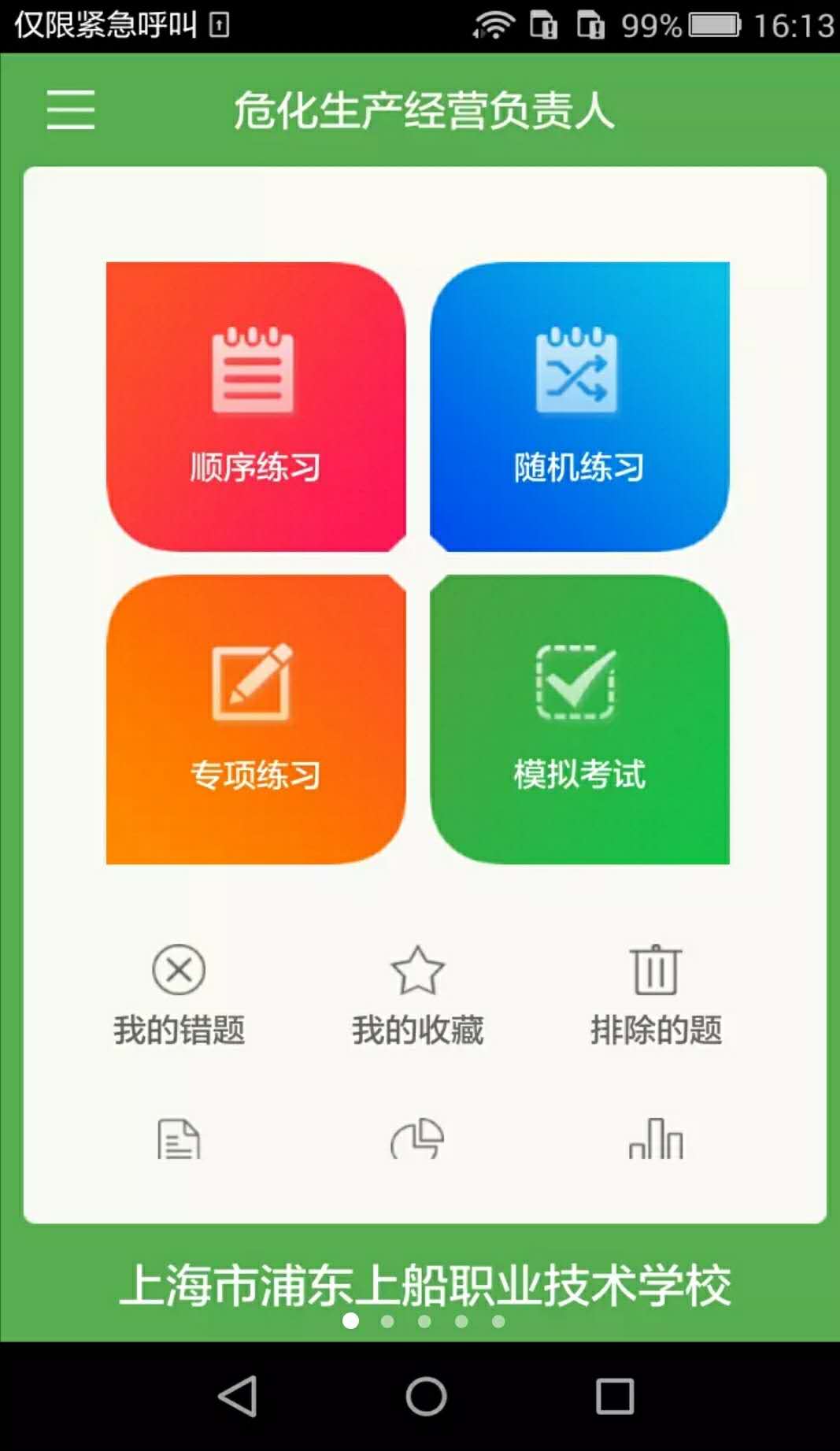Tap the pie chart icon below 我的收藏
The height and width of the screenshot is (1451, 840).
coord(417,1138)
